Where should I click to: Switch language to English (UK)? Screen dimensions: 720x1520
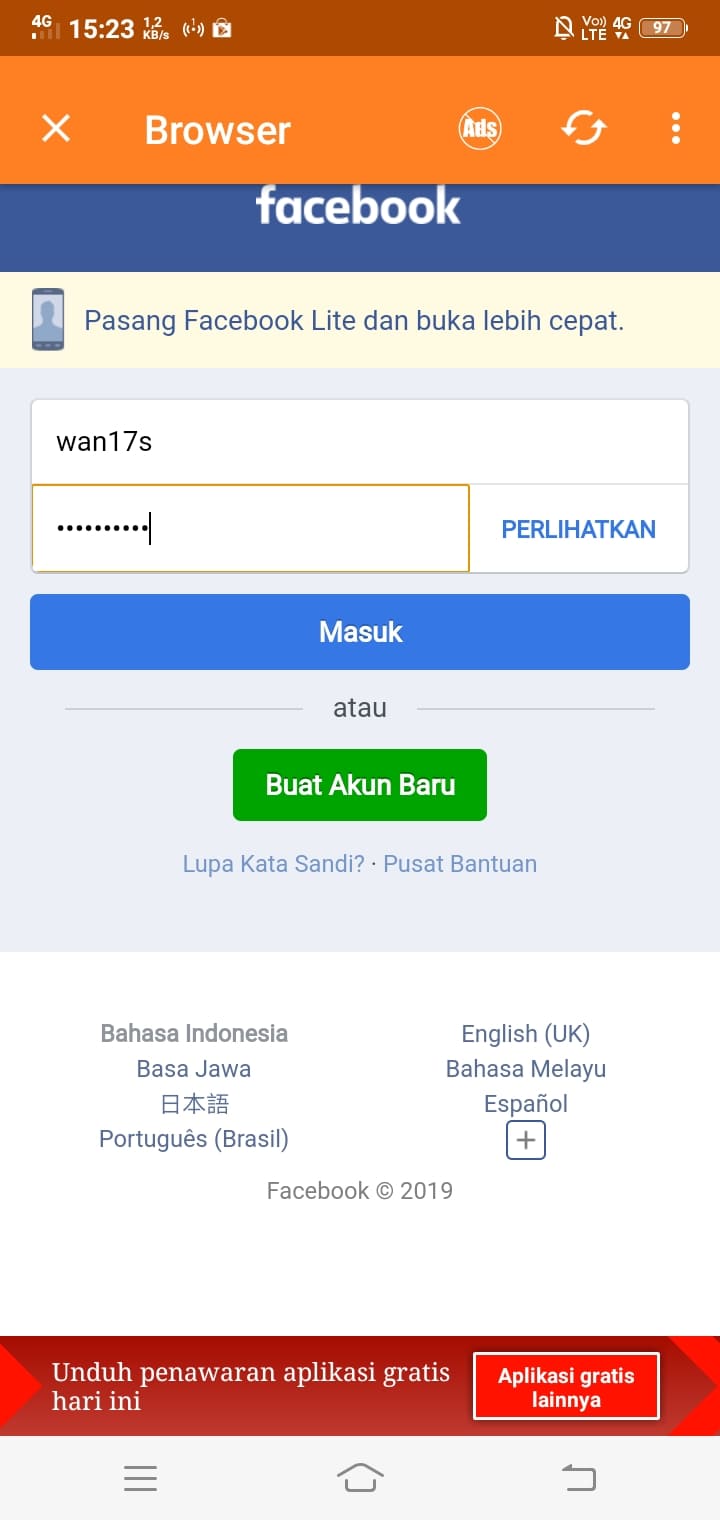coord(525,1034)
